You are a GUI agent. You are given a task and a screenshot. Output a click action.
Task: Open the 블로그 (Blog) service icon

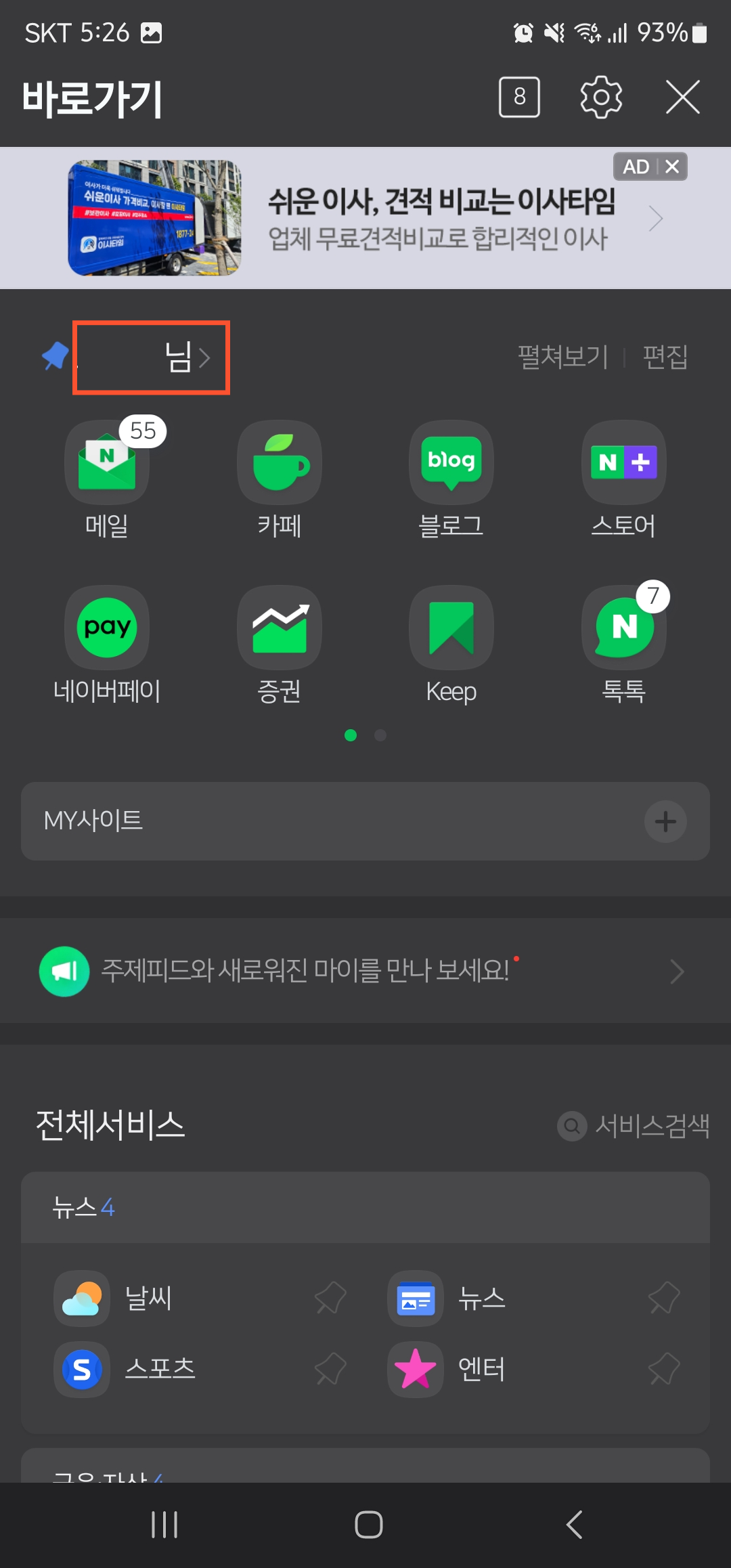[x=451, y=462]
